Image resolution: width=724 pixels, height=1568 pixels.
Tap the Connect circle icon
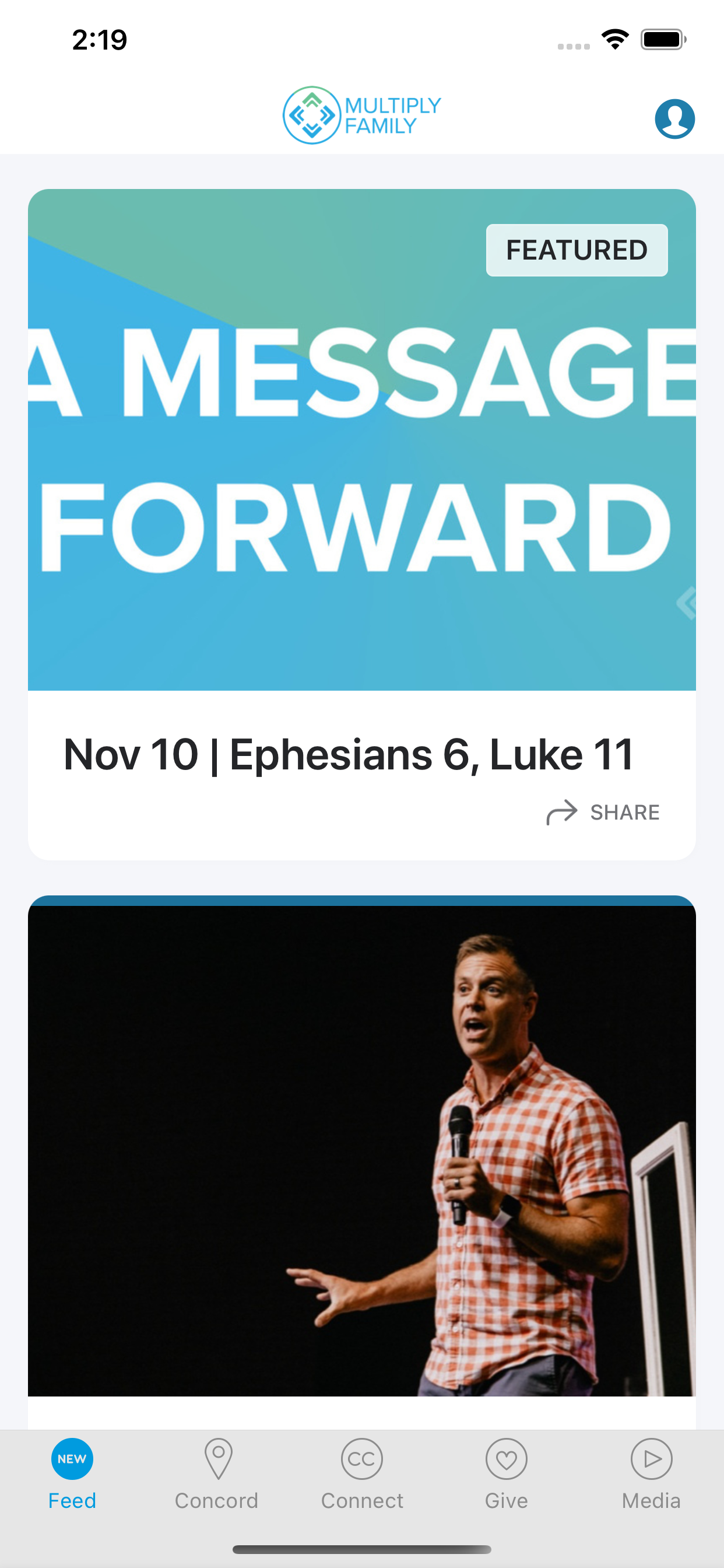(362, 1458)
